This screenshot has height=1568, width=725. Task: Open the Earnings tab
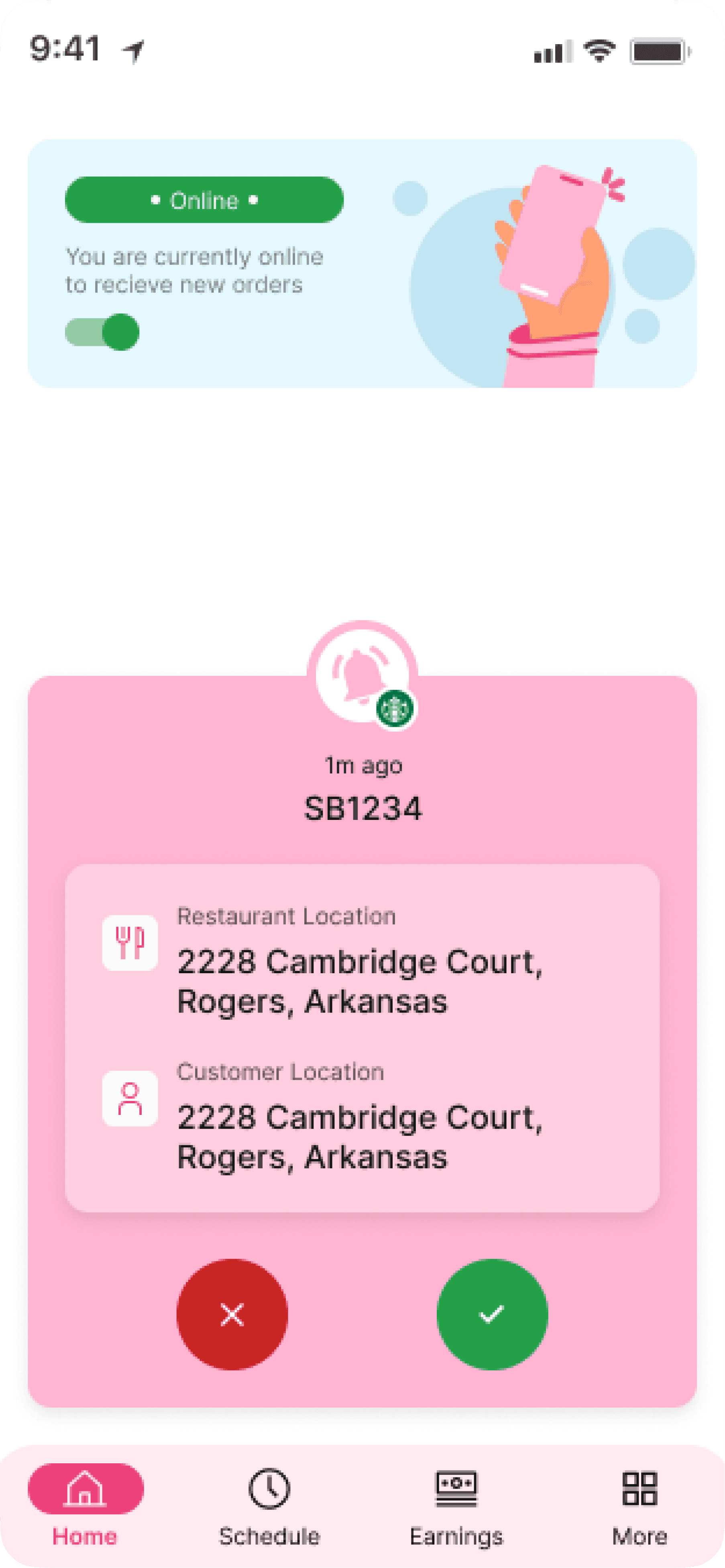point(456,1505)
